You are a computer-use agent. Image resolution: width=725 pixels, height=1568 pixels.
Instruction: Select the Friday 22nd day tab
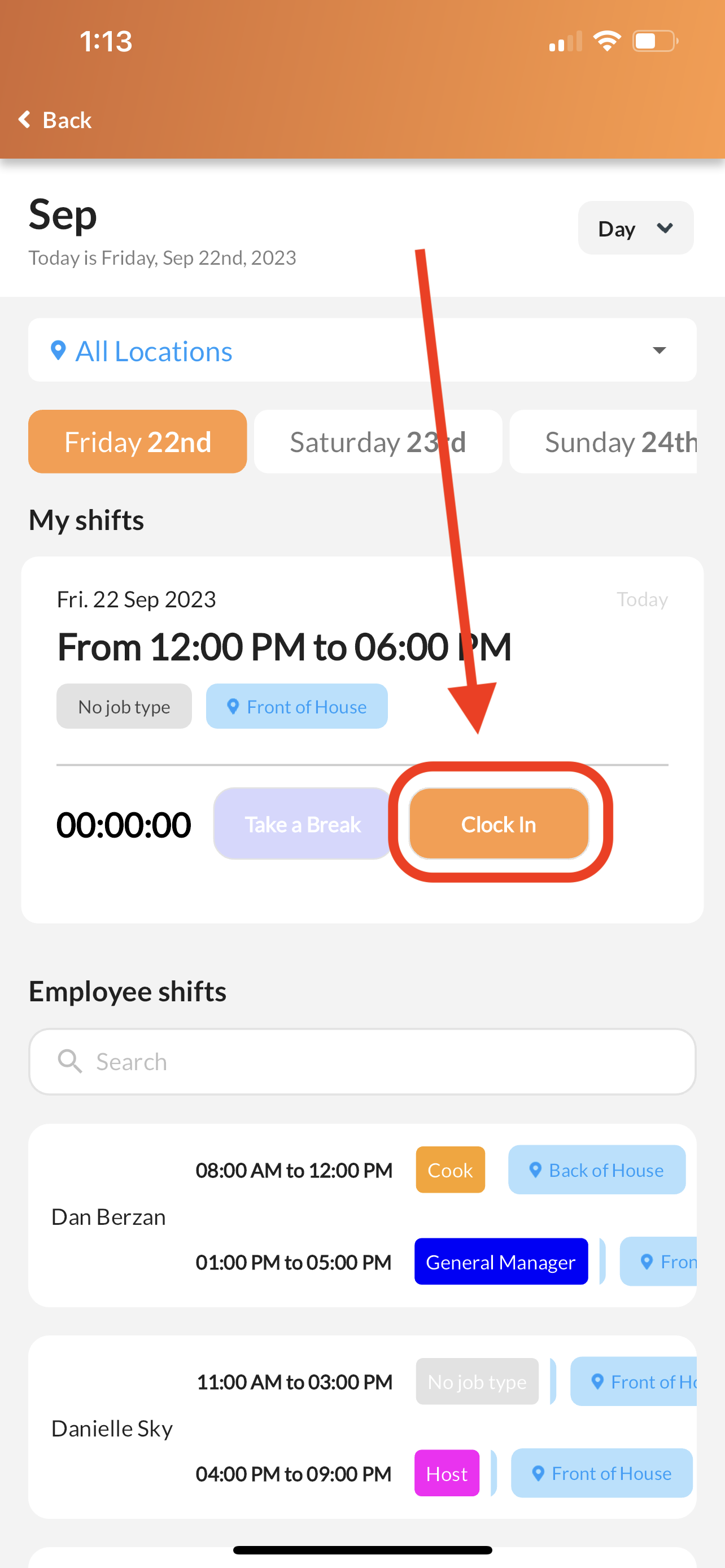pyautogui.click(x=137, y=441)
